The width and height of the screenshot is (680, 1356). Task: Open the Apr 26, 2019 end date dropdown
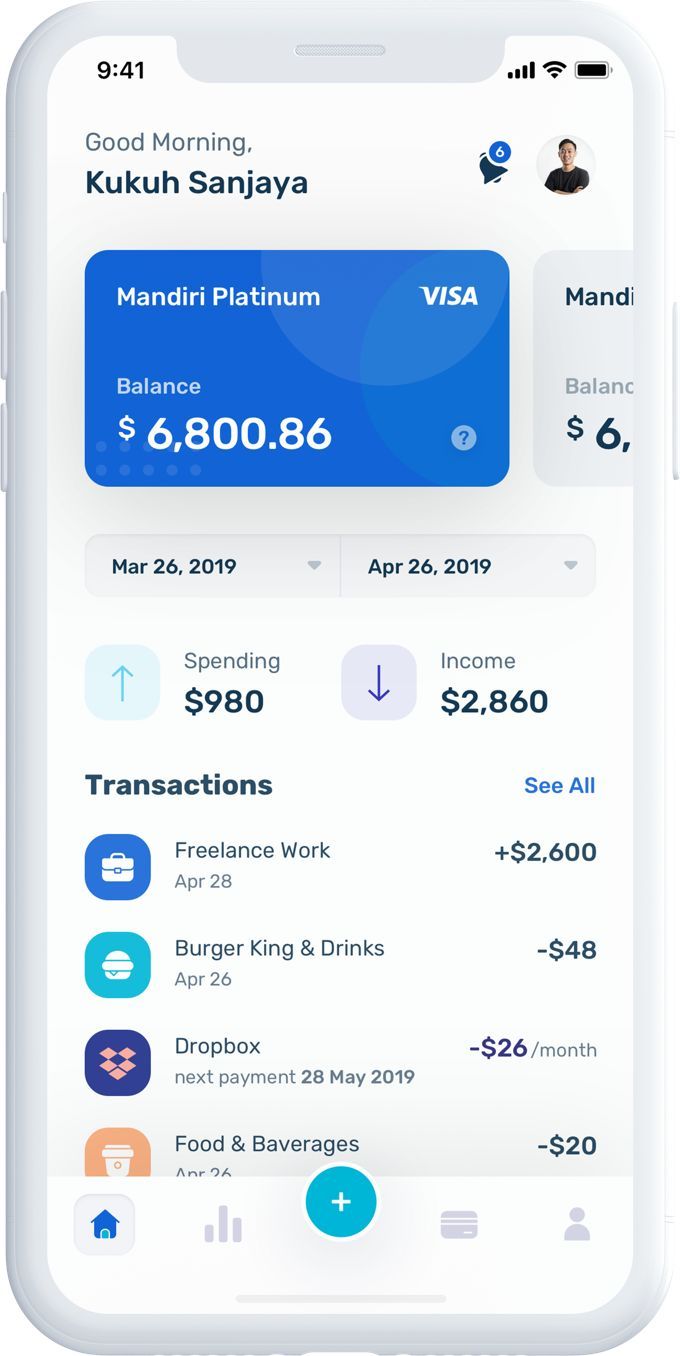tap(468, 566)
